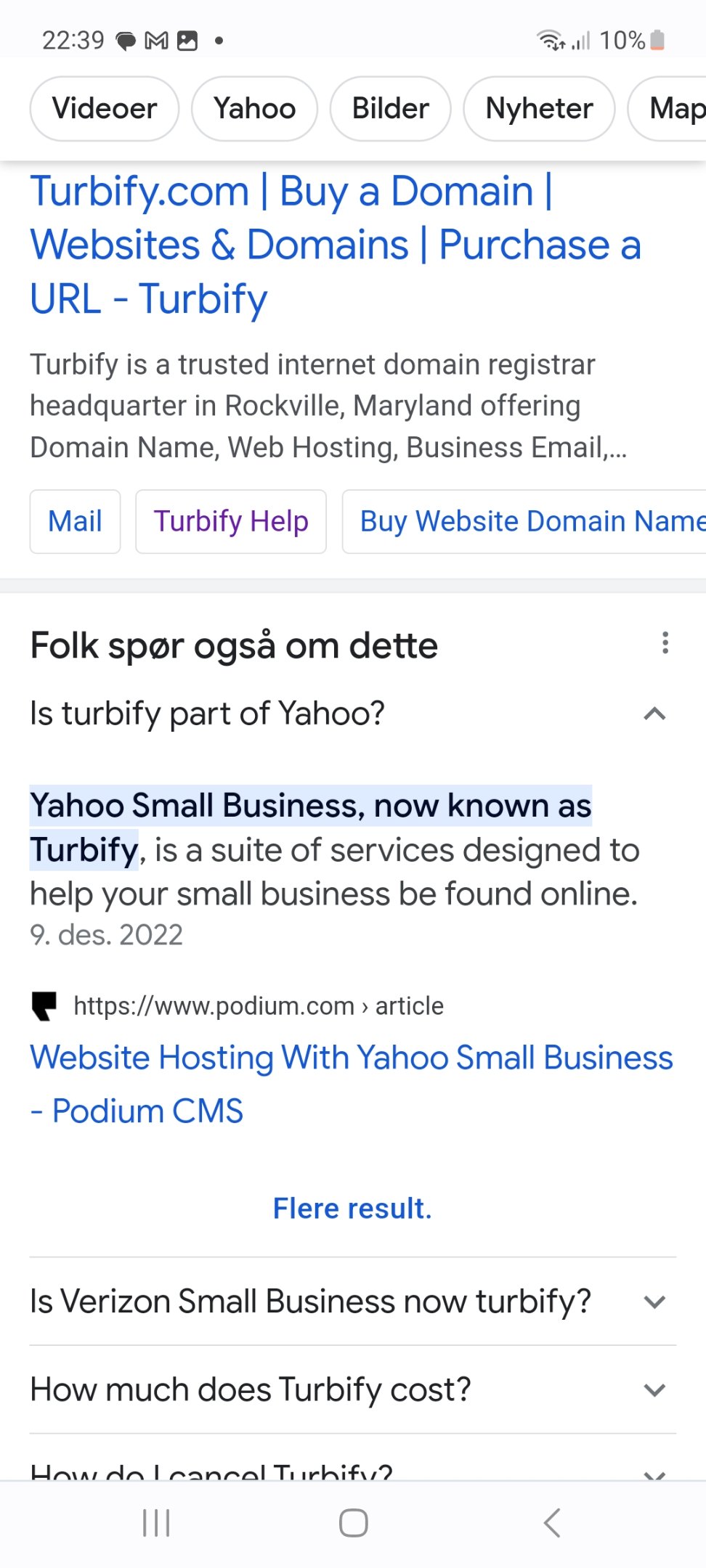Tap Flere result. link

[x=352, y=1209]
